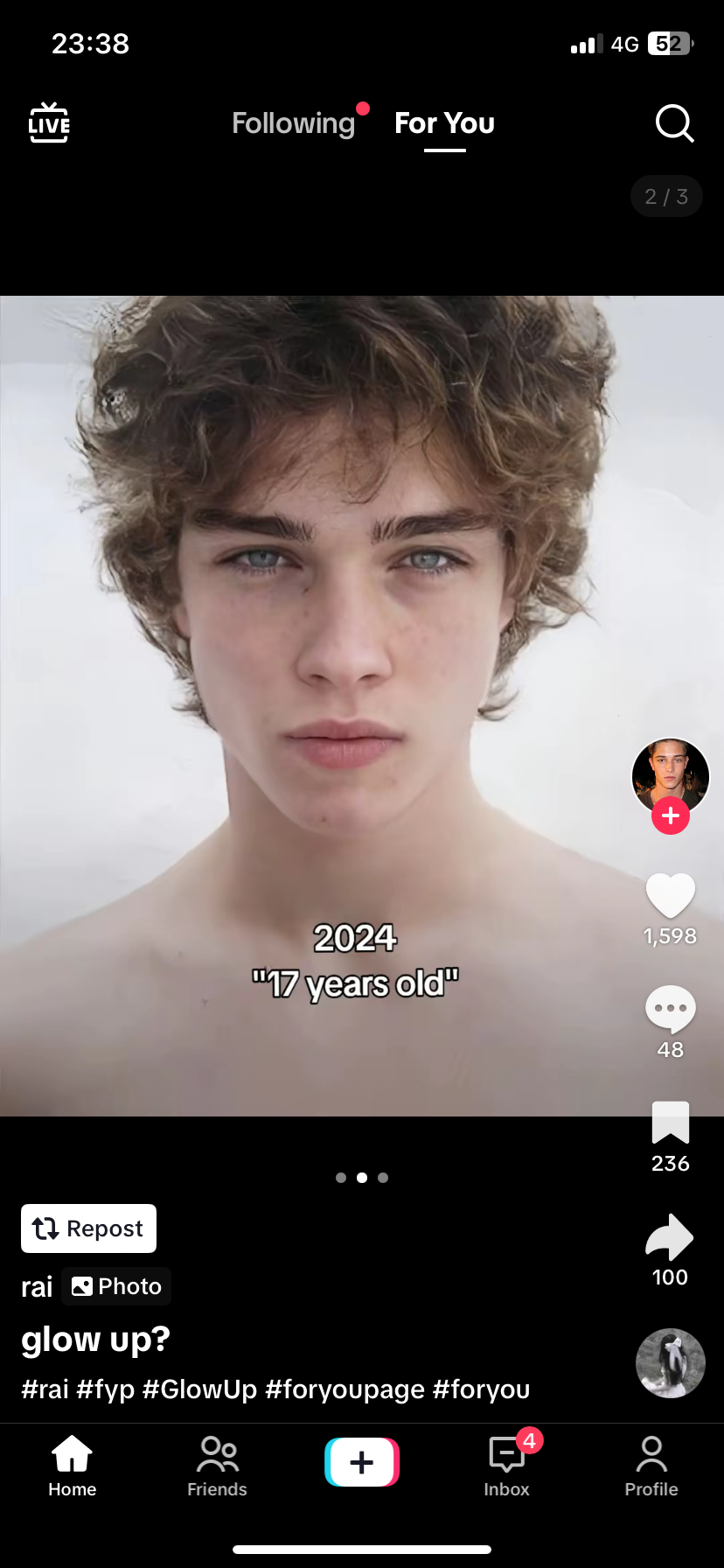
Task: Open the Inbox tab
Action: (507, 1466)
